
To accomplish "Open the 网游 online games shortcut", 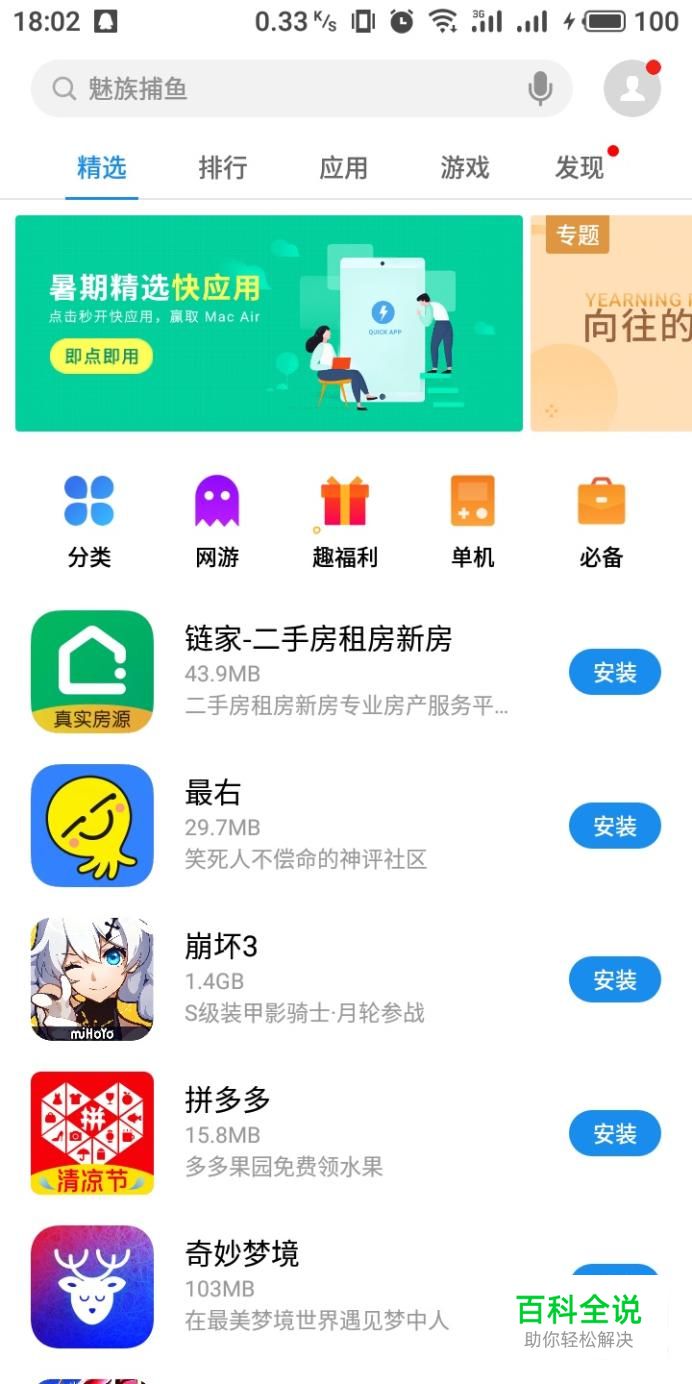I will point(217,521).
